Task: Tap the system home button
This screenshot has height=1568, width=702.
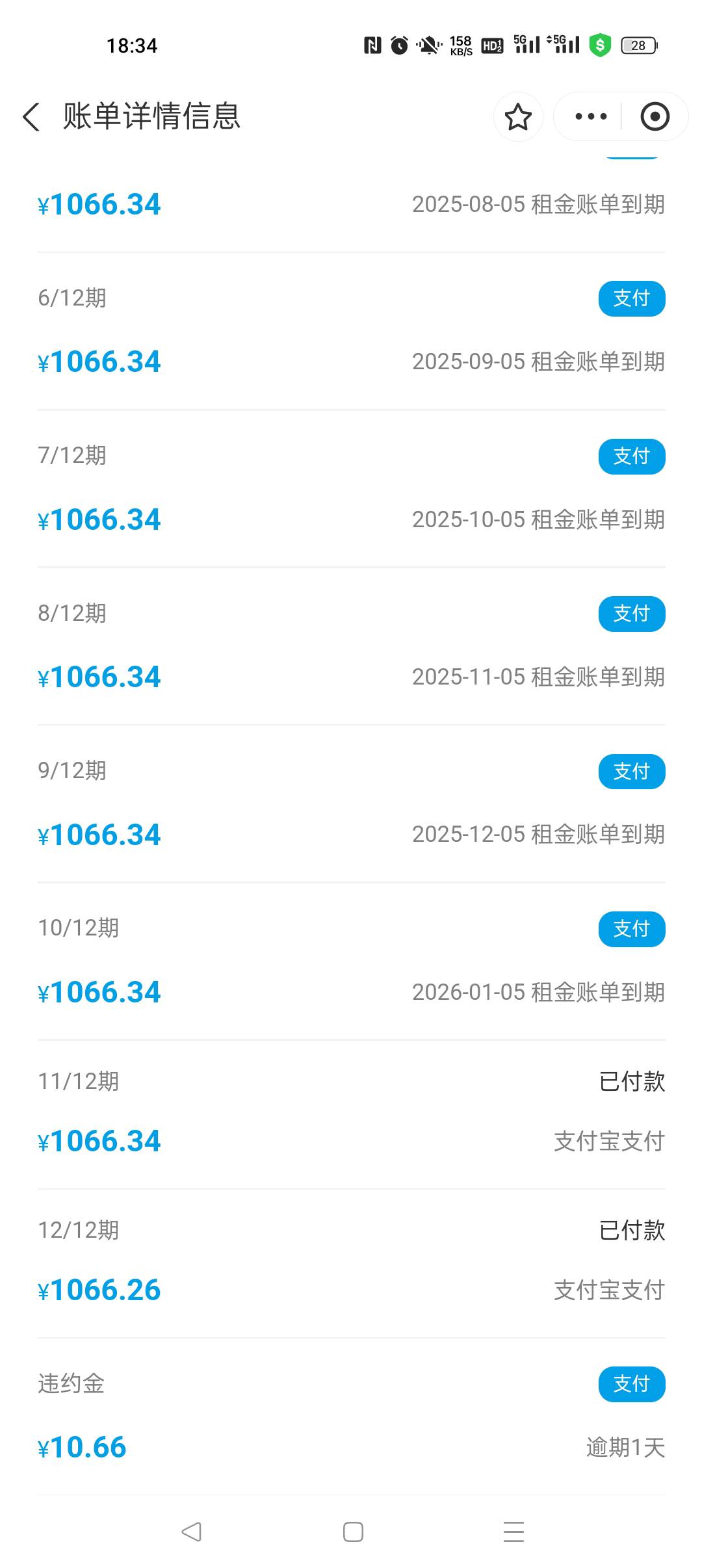Action: (x=353, y=1532)
